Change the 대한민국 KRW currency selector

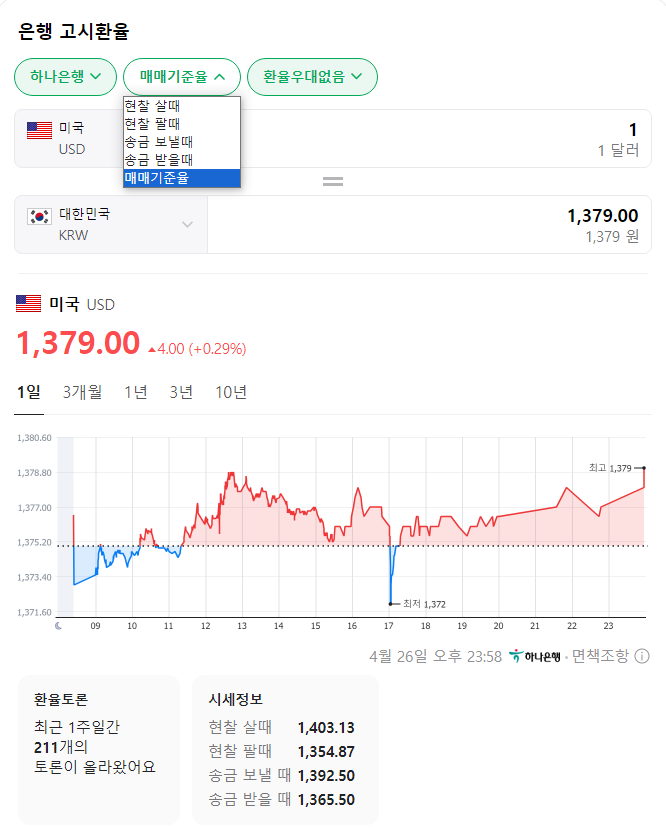coord(111,224)
